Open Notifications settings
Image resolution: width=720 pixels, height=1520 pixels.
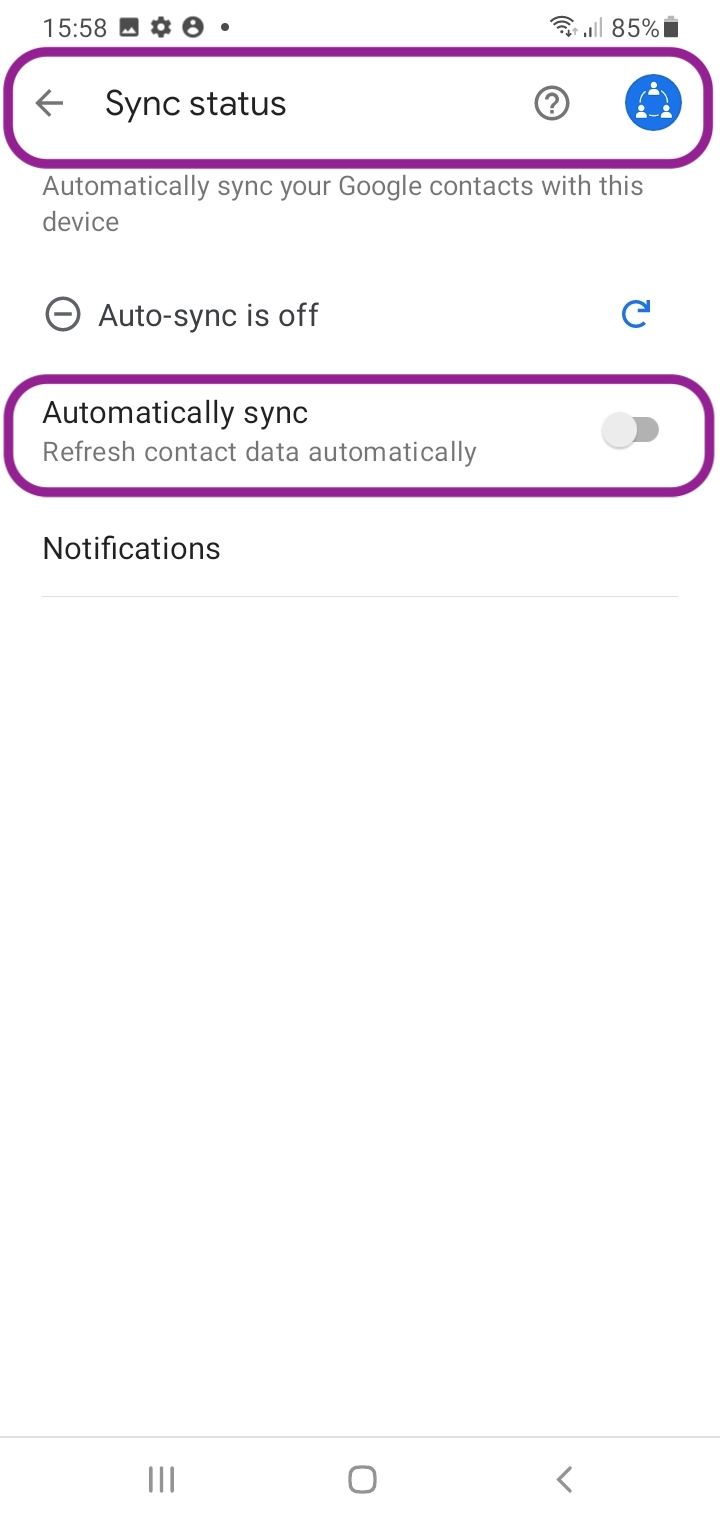point(132,548)
